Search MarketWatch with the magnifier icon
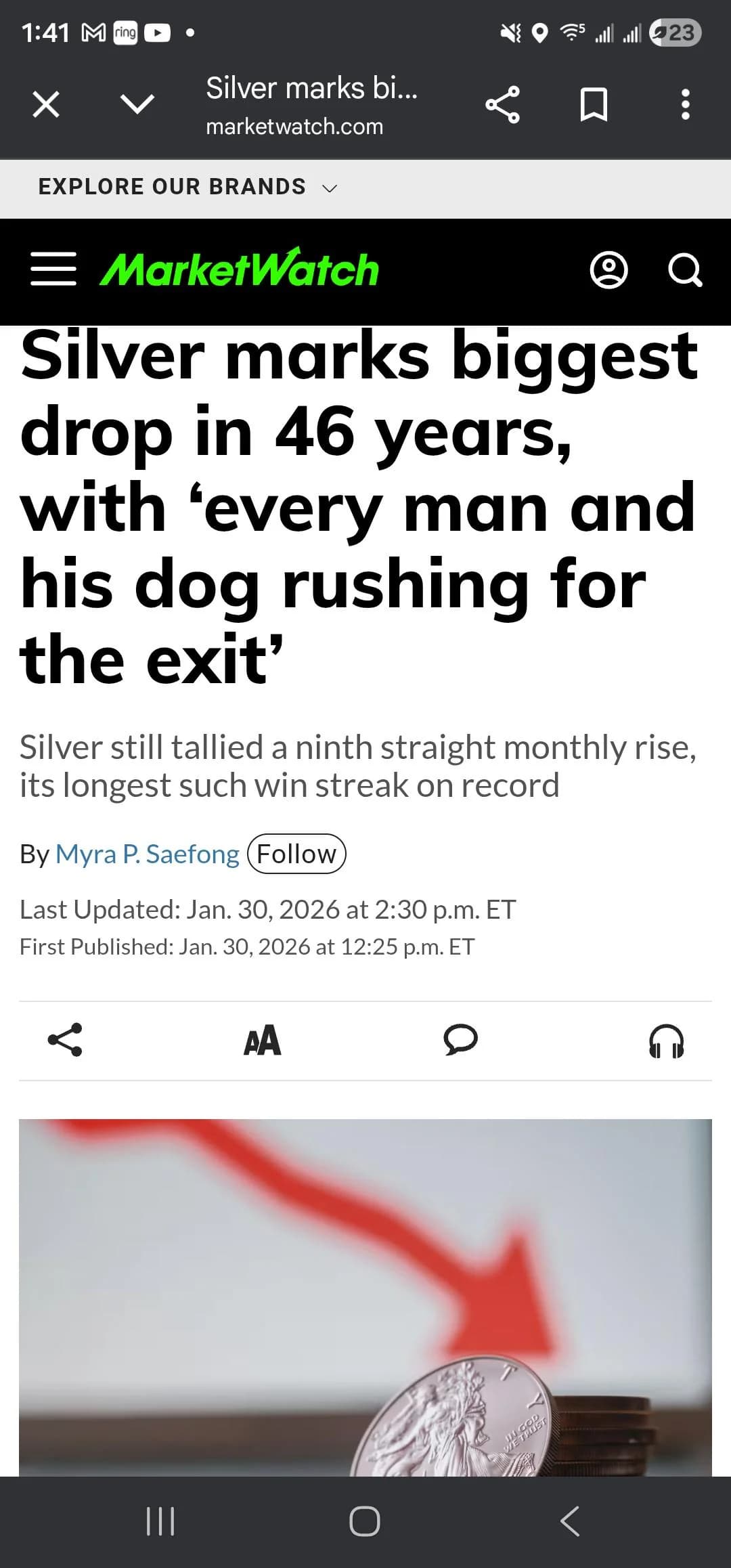The image size is (731, 1568). [684, 270]
